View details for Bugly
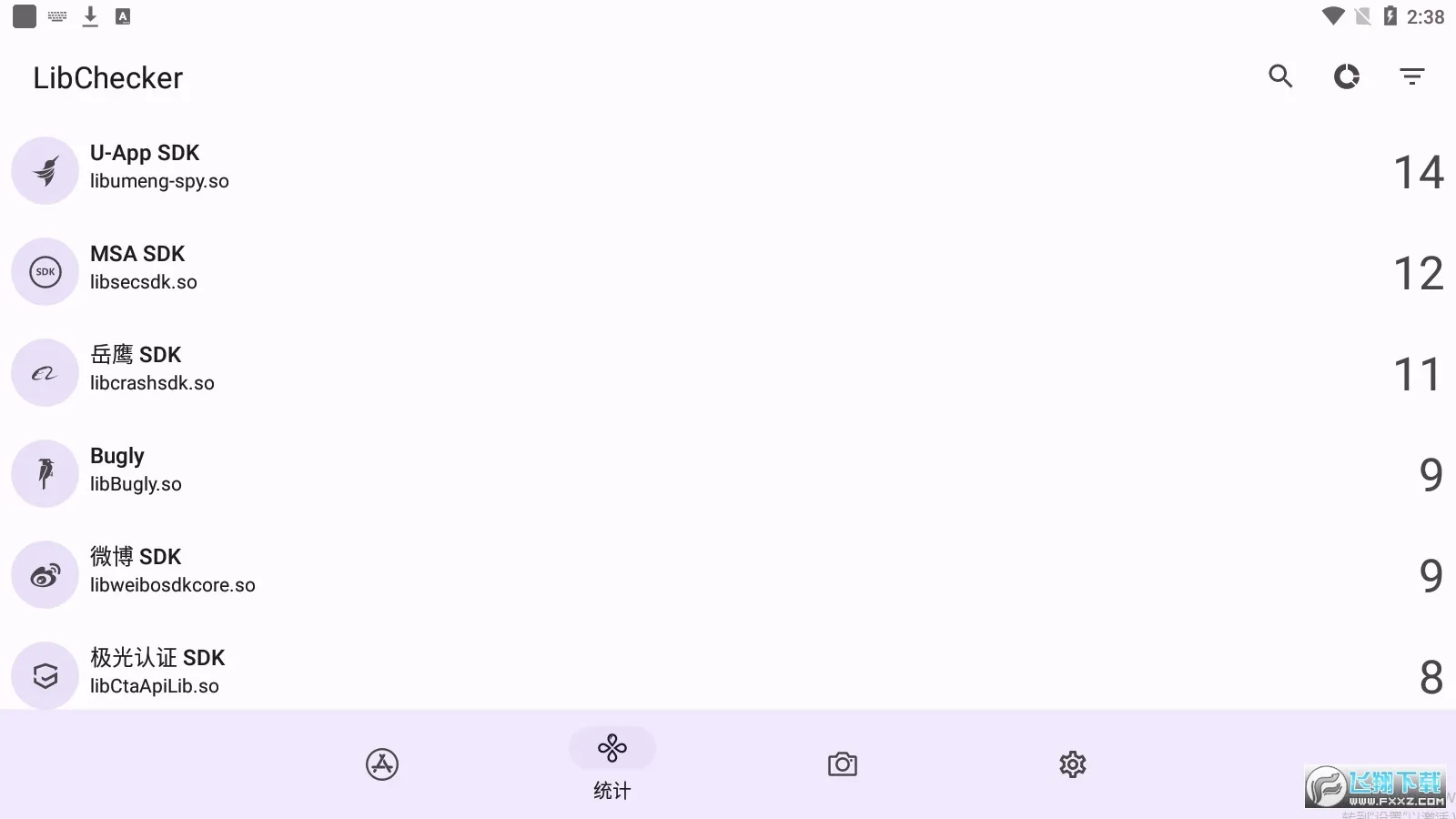Screen dimensions: 1456x819 tap(728, 473)
